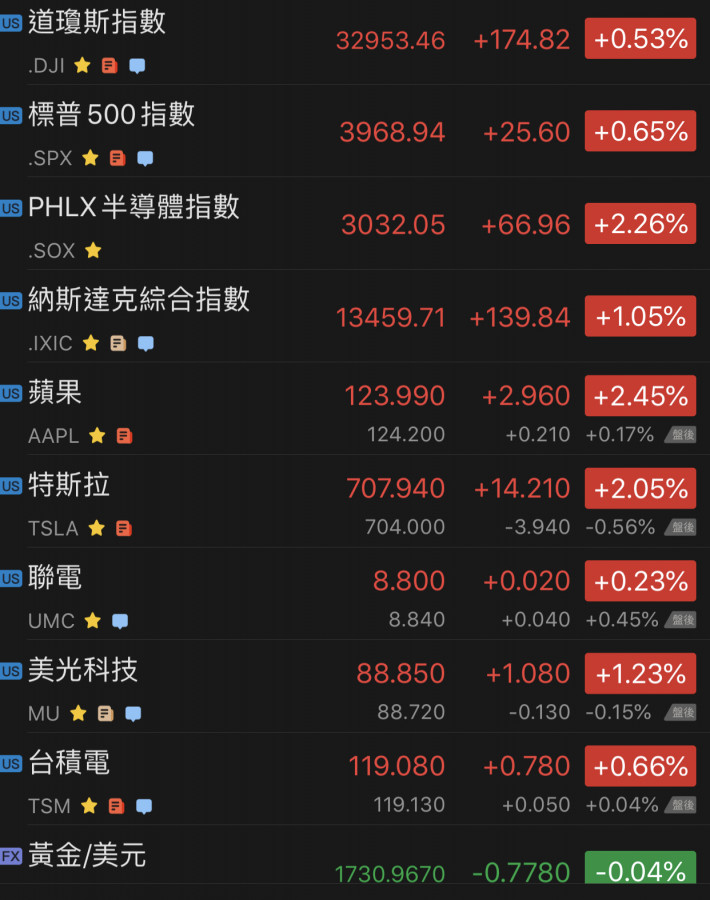
Task: Tap the +0.53% change badge for 道瓊斯指數
Action: [x=640, y=40]
